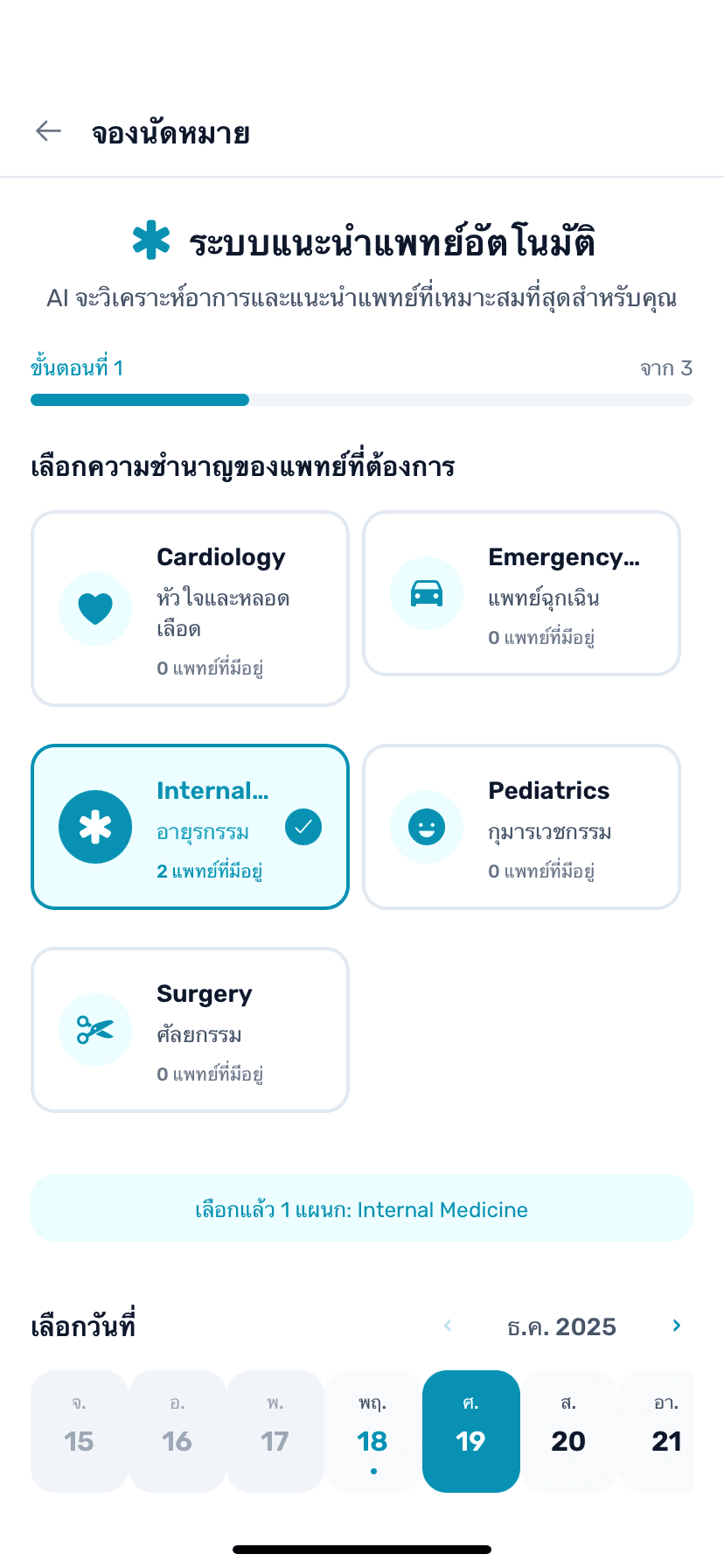Select Friday the 19th in the calendar
The image size is (724, 1568).
coord(470,1430)
